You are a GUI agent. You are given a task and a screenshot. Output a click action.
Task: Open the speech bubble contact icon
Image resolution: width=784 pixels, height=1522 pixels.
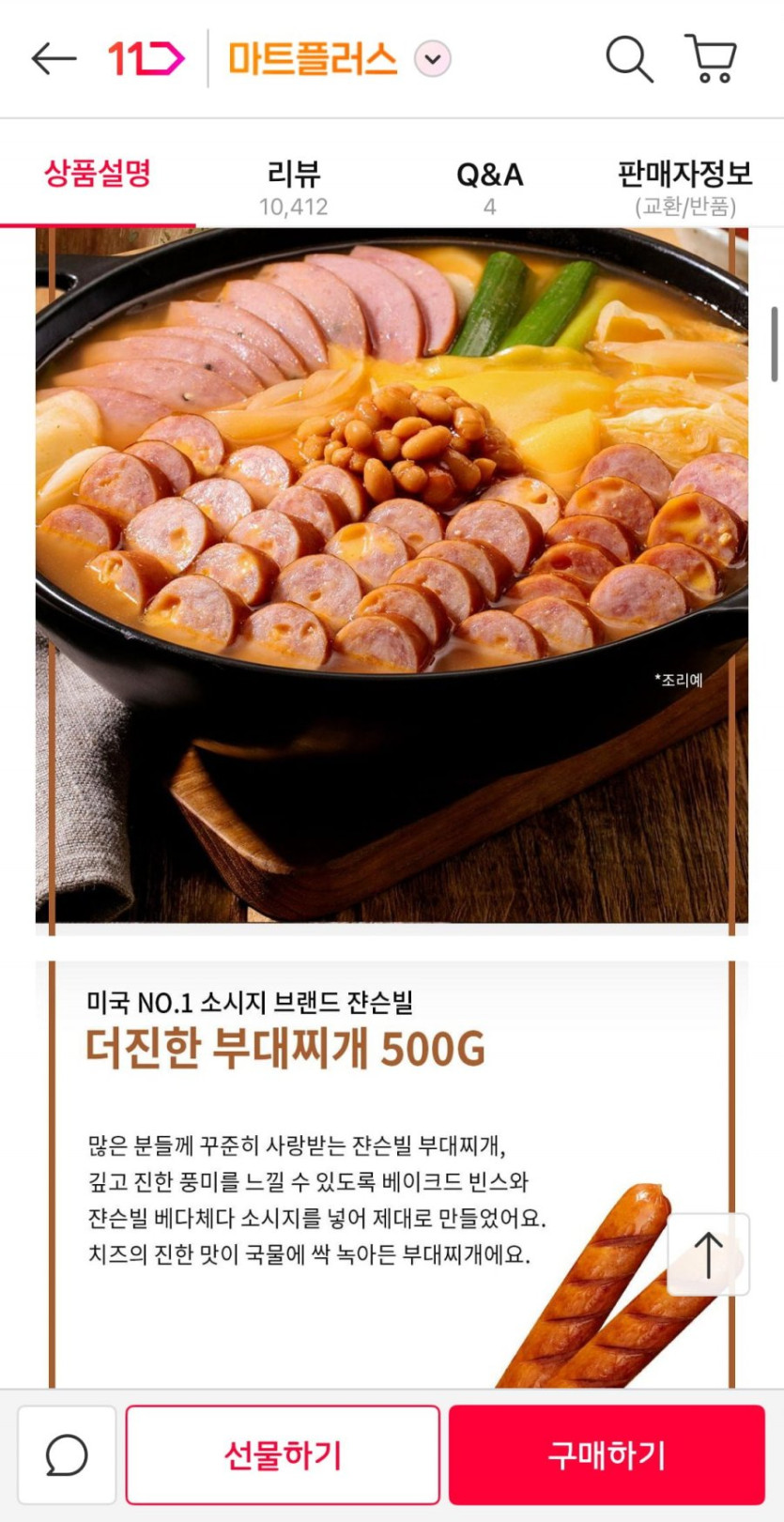pyautogui.click(x=65, y=1453)
